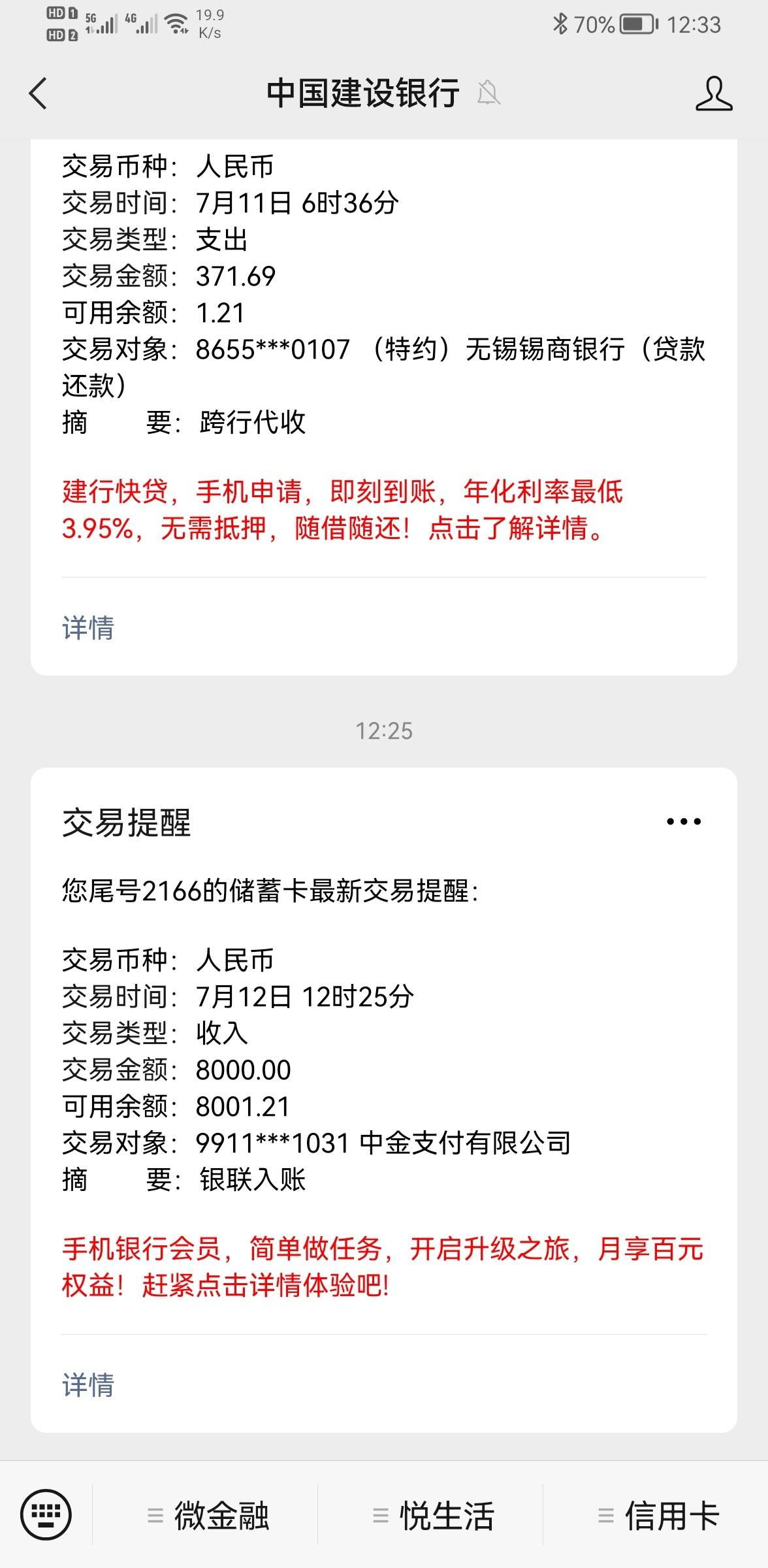The image size is (768, 1568).
Task: Open the 微金融 menu
Action: pyautogui.click(x=208, y=1515)
